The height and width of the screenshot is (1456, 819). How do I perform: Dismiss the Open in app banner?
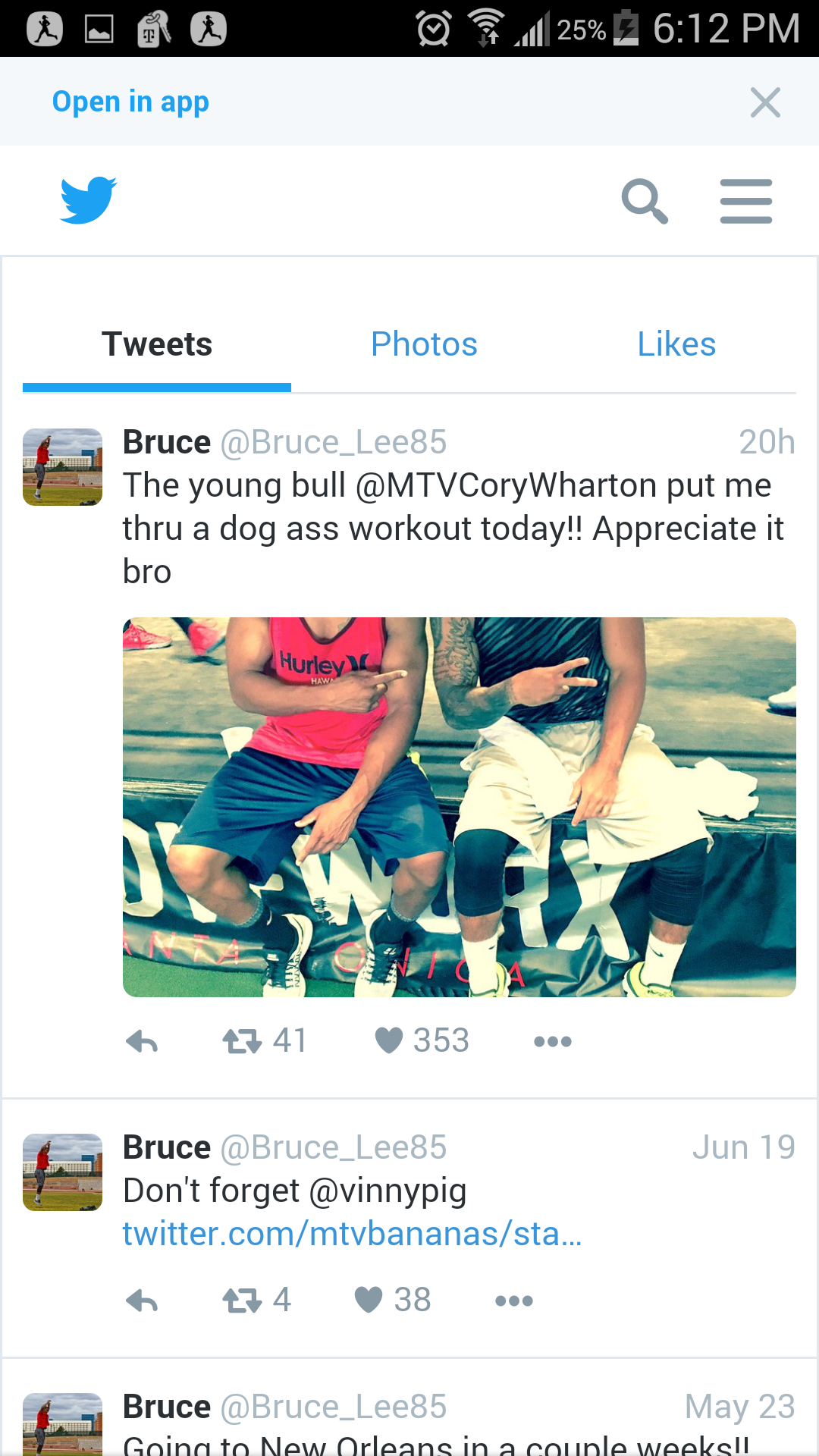coord(765,102)
